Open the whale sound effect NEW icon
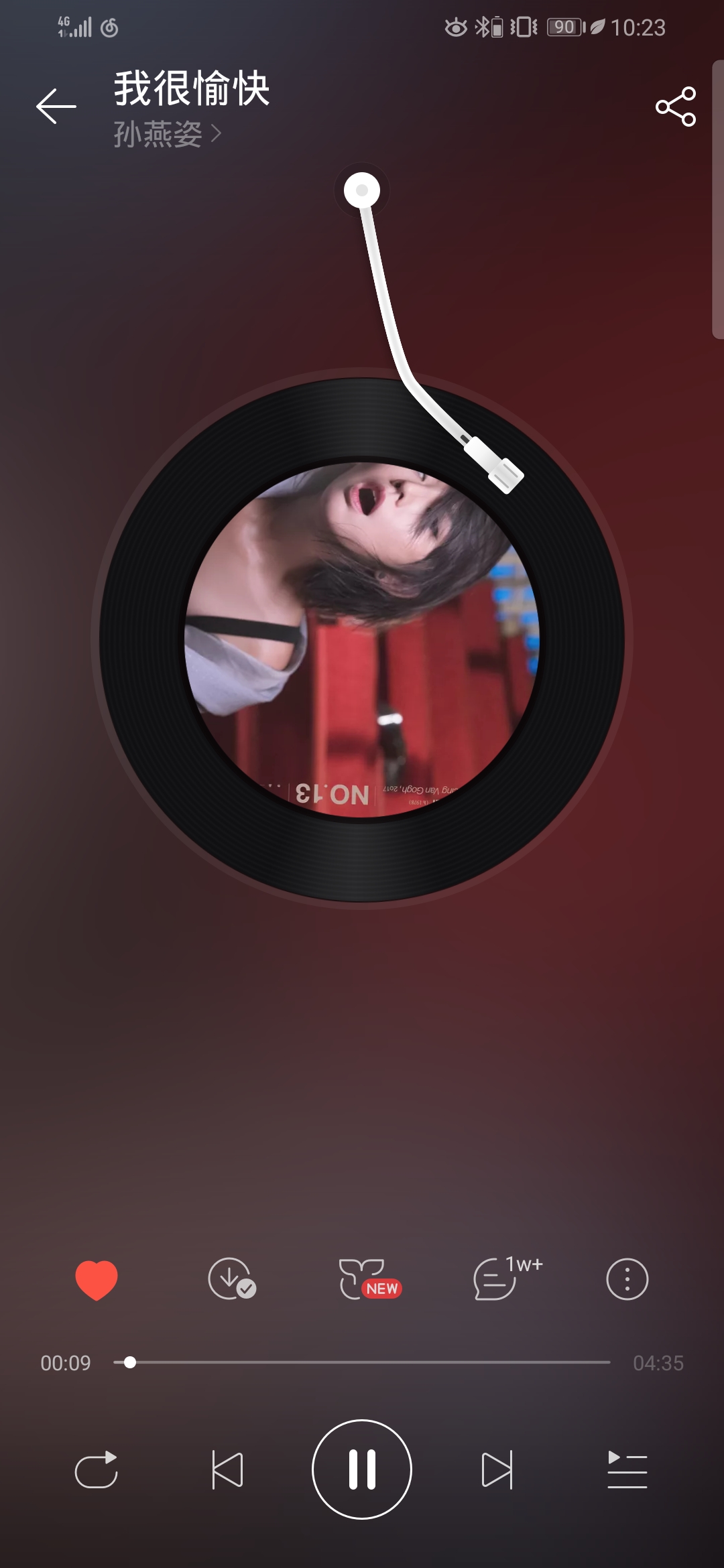 coord(369,1279)
